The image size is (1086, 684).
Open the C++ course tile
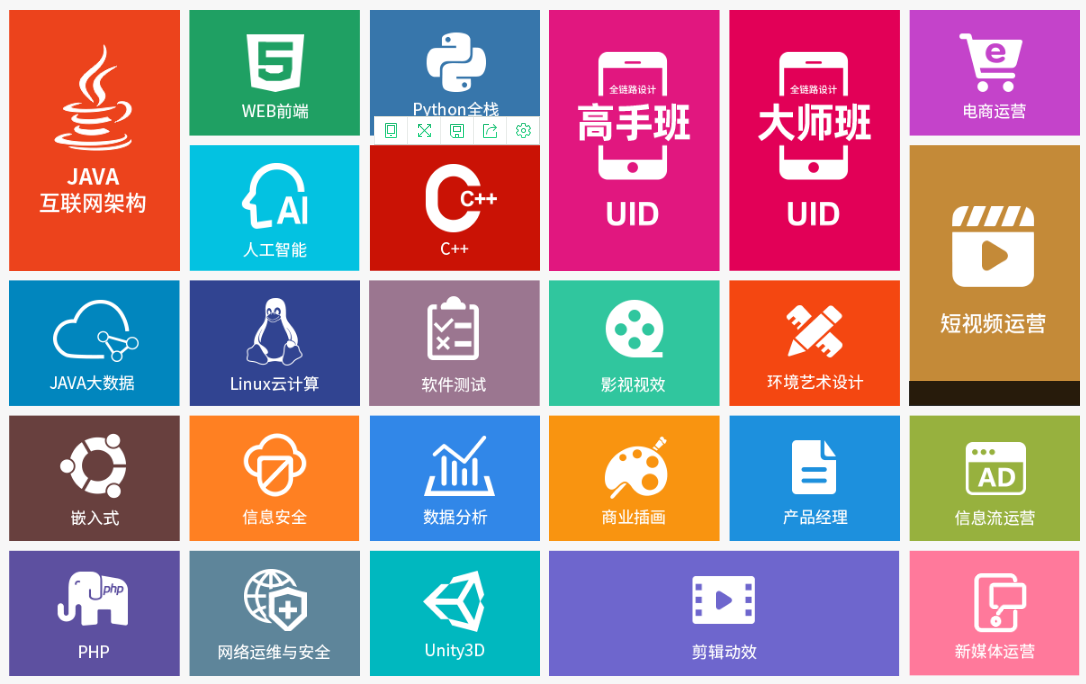point(454,210)
